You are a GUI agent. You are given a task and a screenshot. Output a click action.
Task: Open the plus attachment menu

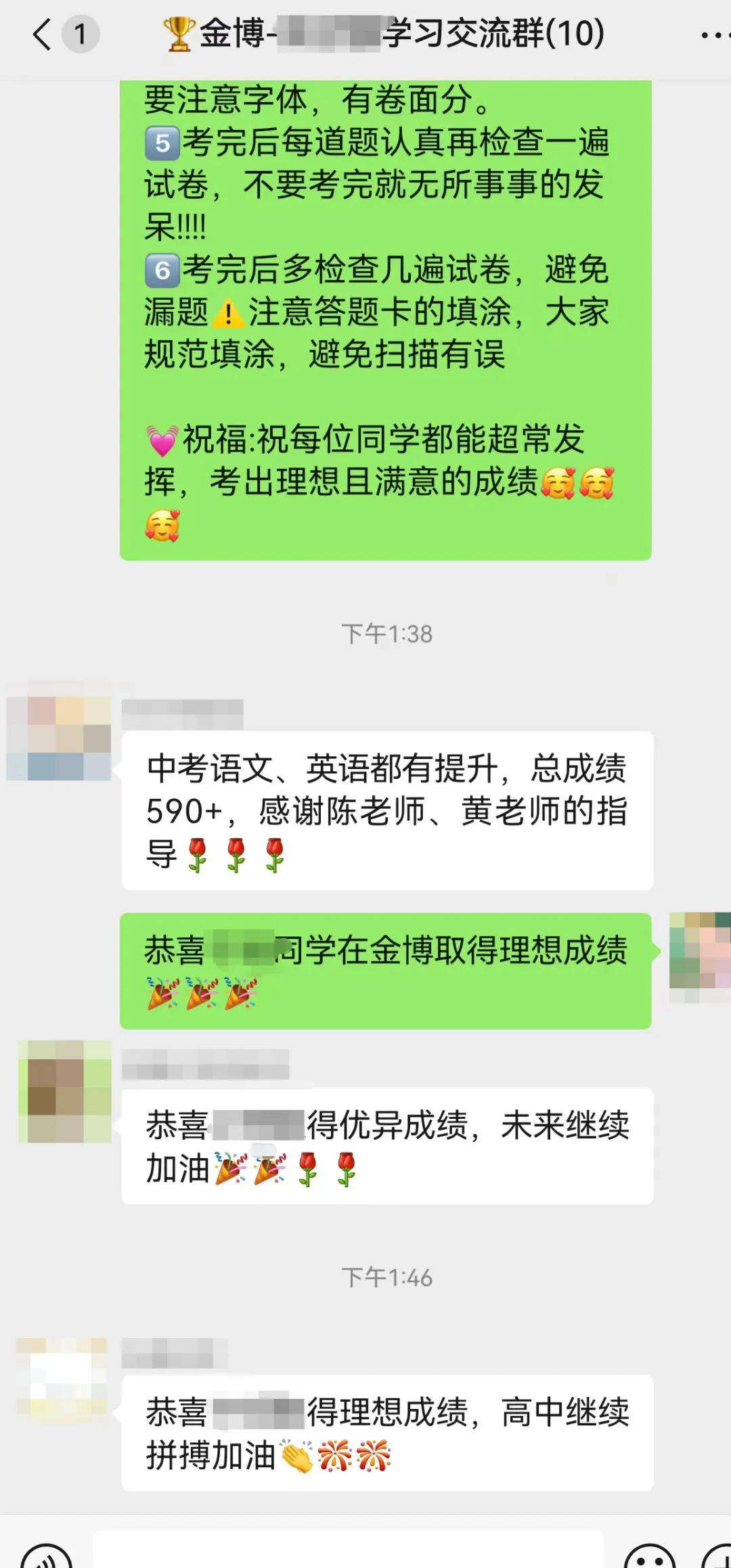[719, 1556]
